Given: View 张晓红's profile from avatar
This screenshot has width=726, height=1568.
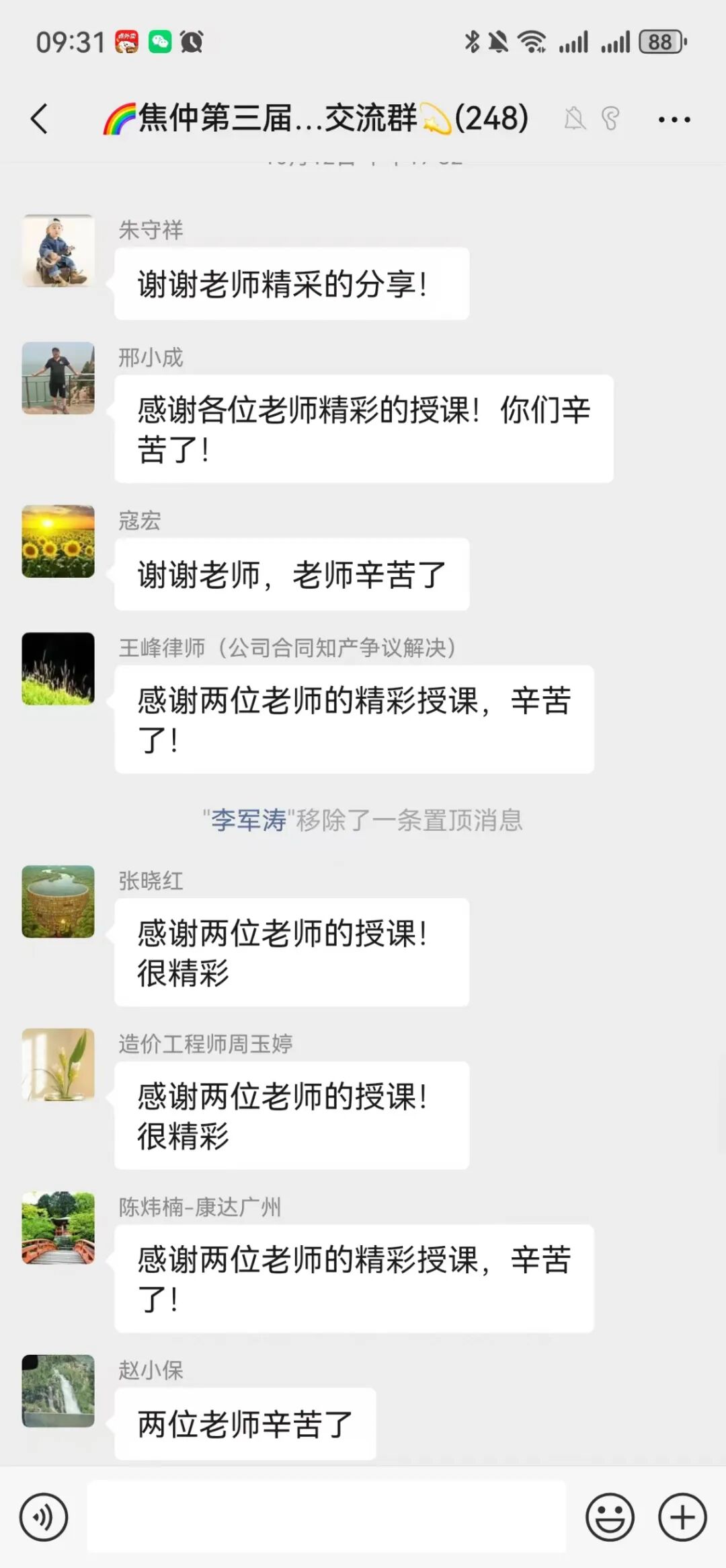Looking at the screenshot, I should (x=58, y=901).
